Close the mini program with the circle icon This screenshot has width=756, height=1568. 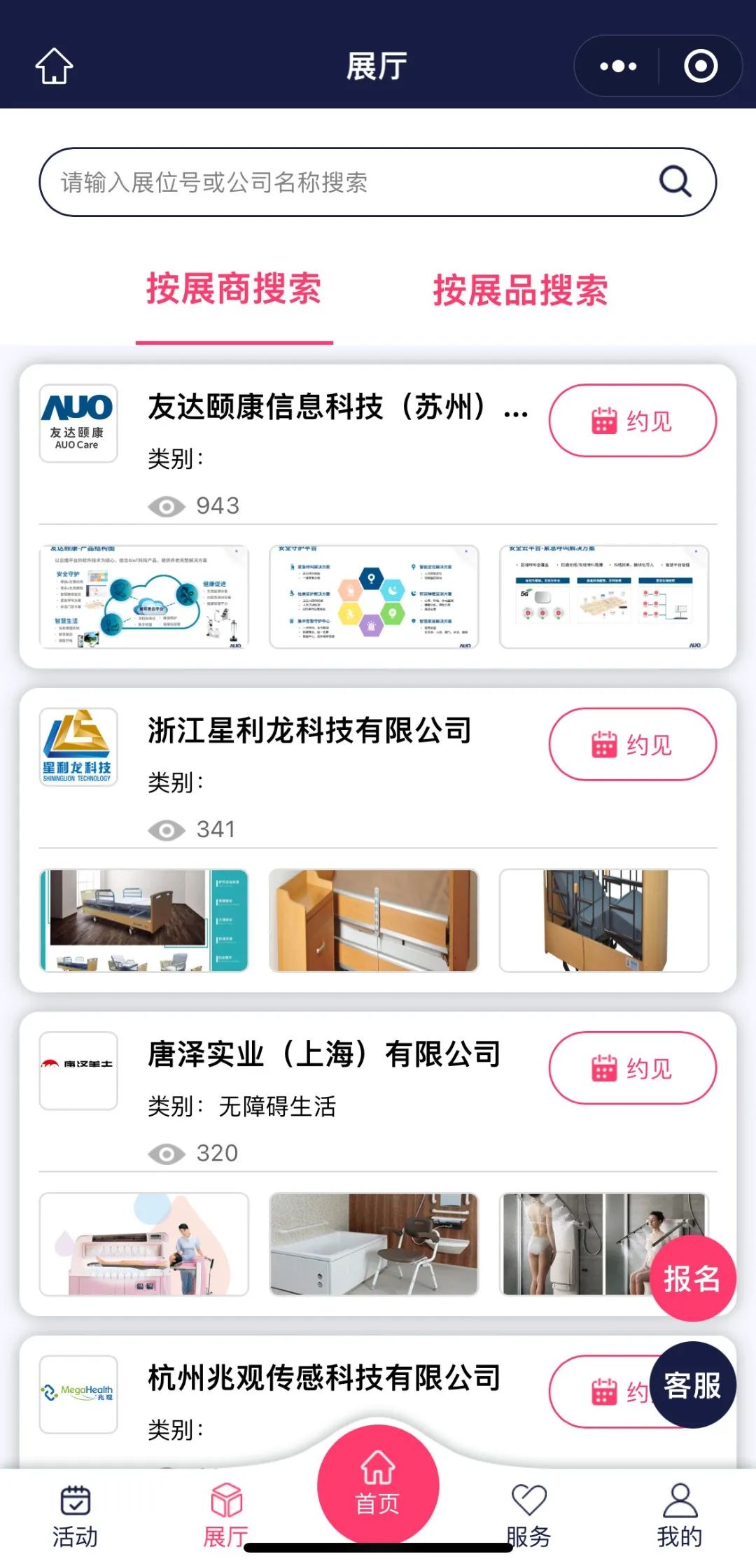click(700, 66)
